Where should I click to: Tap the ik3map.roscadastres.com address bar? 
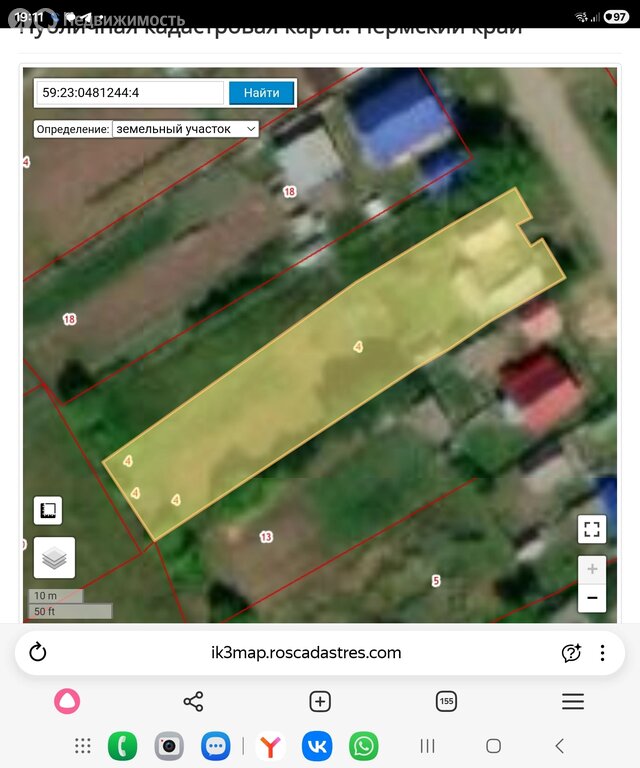[306, 652]
